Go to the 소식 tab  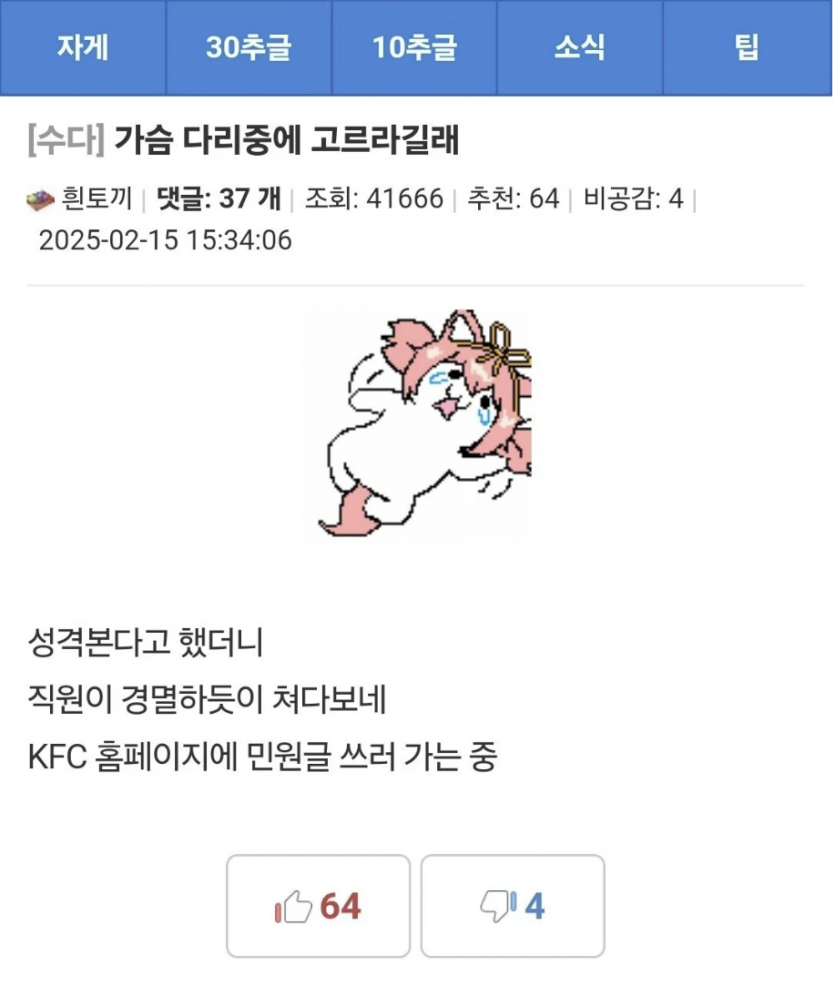[x=580, y=47]
